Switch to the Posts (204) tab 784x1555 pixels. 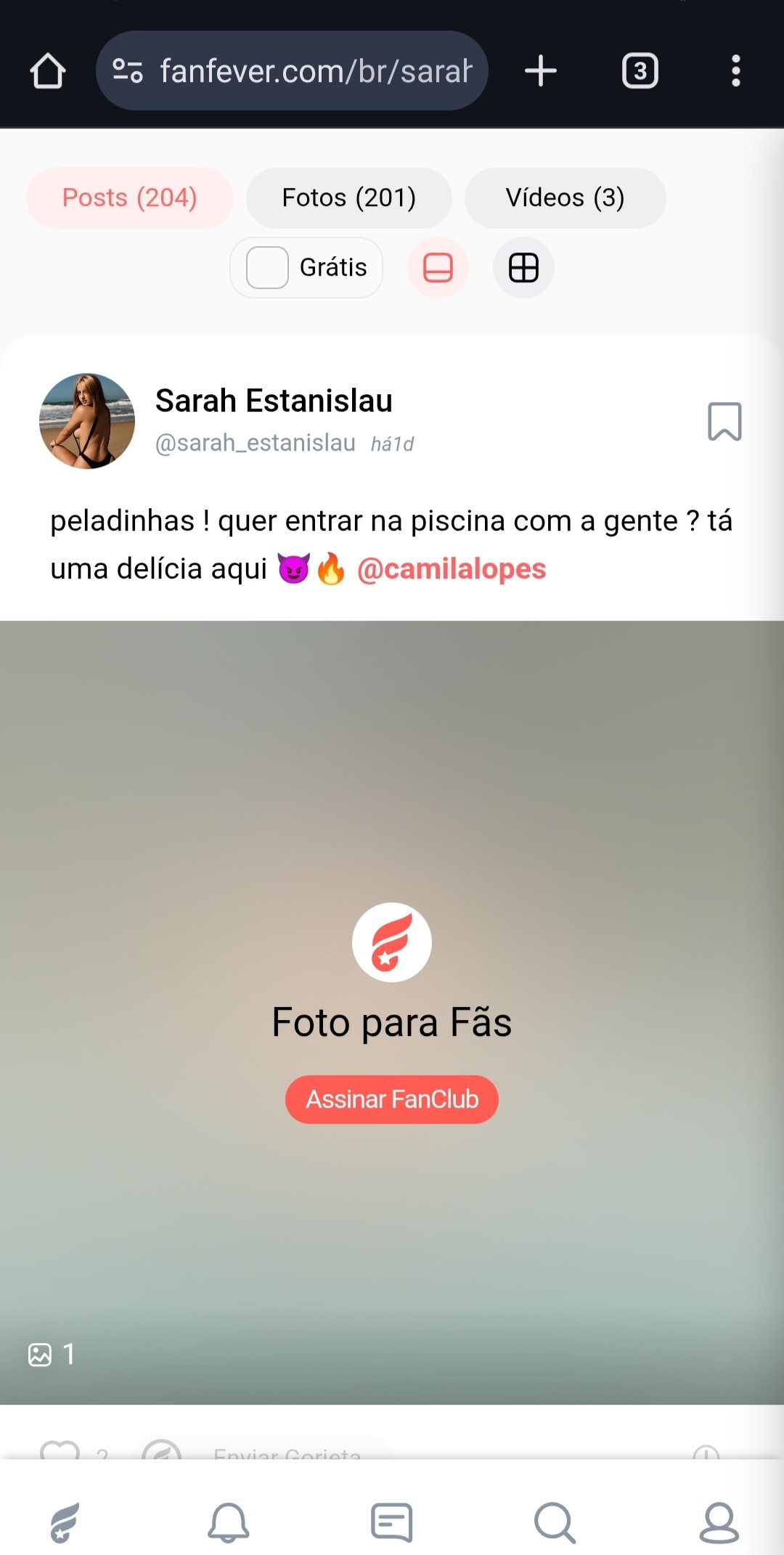click(129, 198)
